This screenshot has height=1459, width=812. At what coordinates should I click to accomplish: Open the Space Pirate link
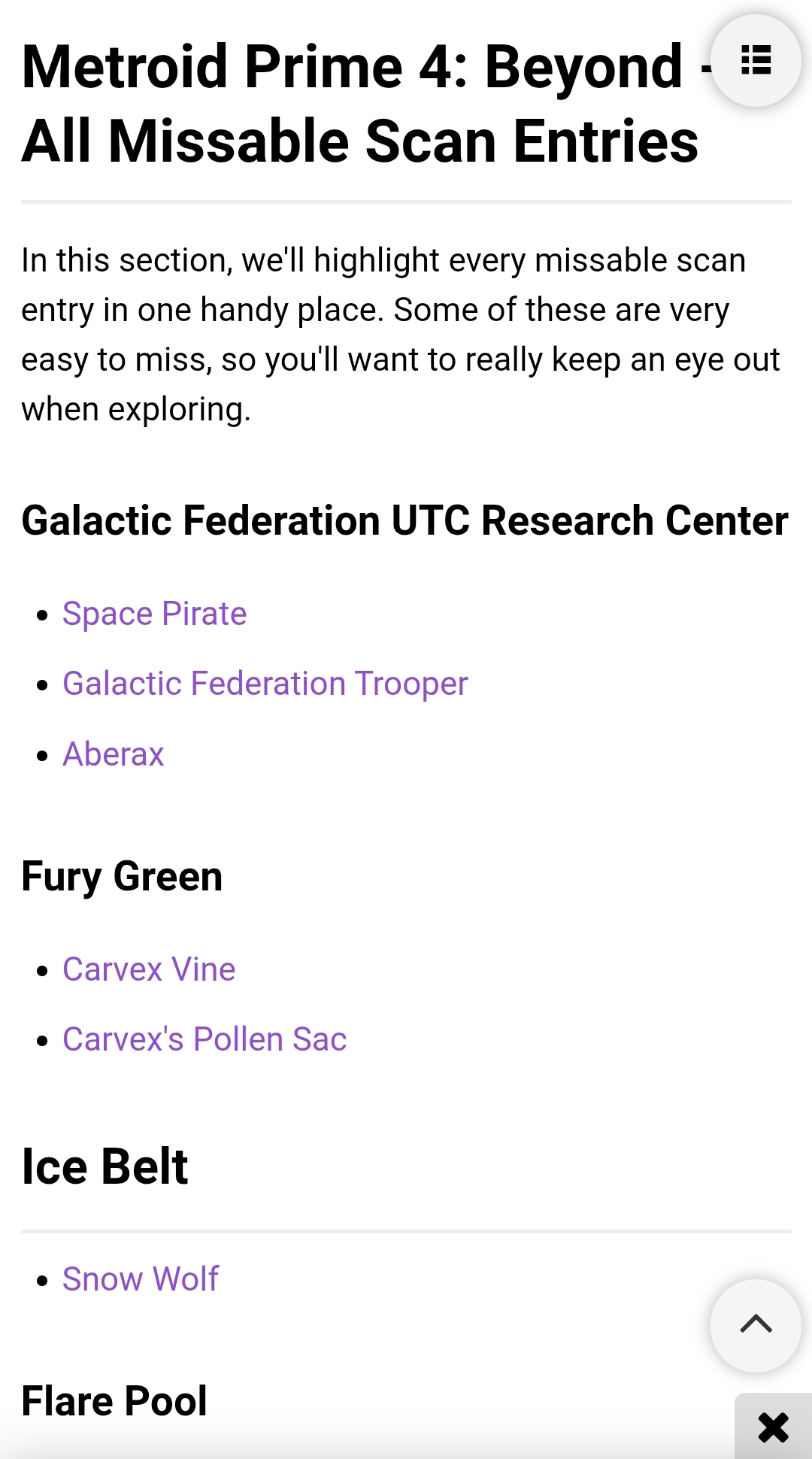pyautogui.click(x=154, y=614)
